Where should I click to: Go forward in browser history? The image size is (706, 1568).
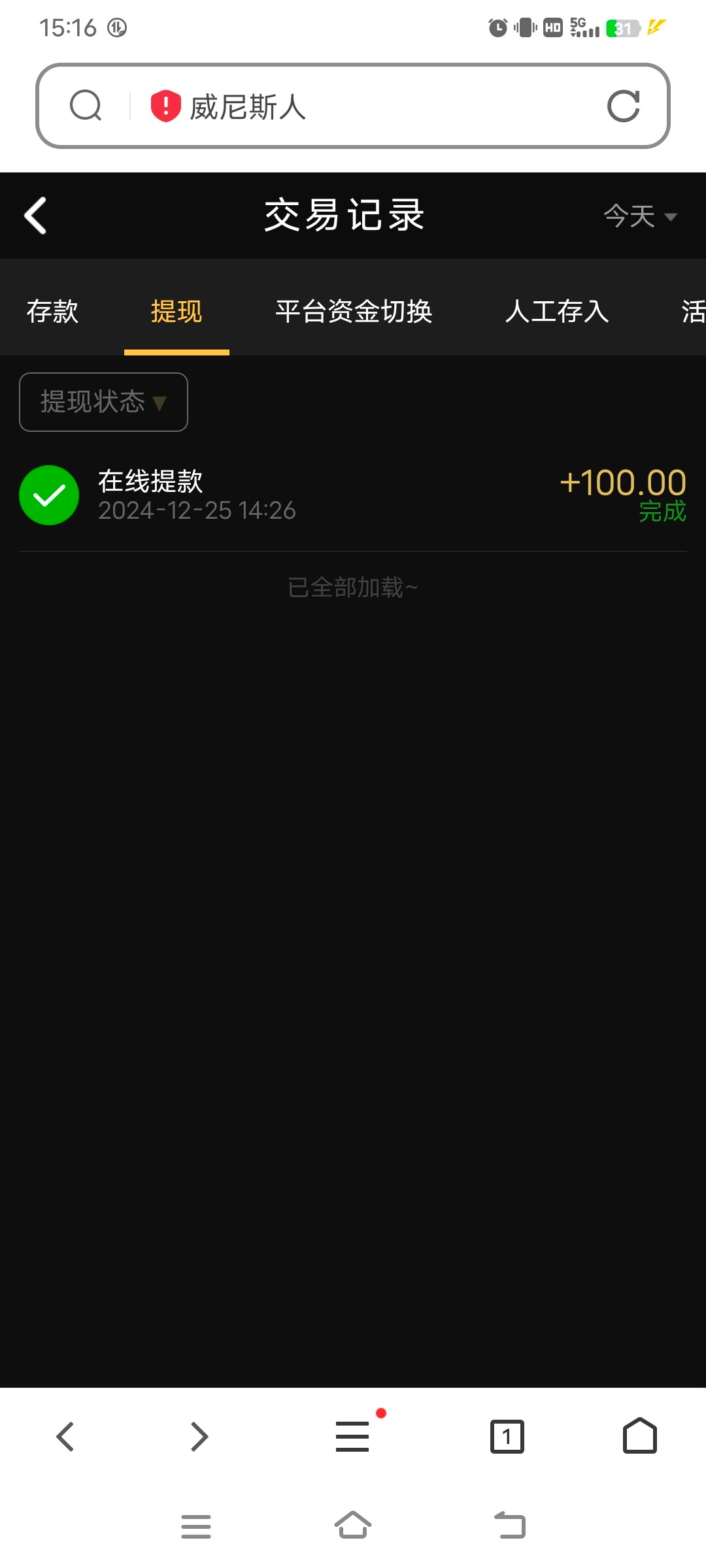click(199, 1437)
